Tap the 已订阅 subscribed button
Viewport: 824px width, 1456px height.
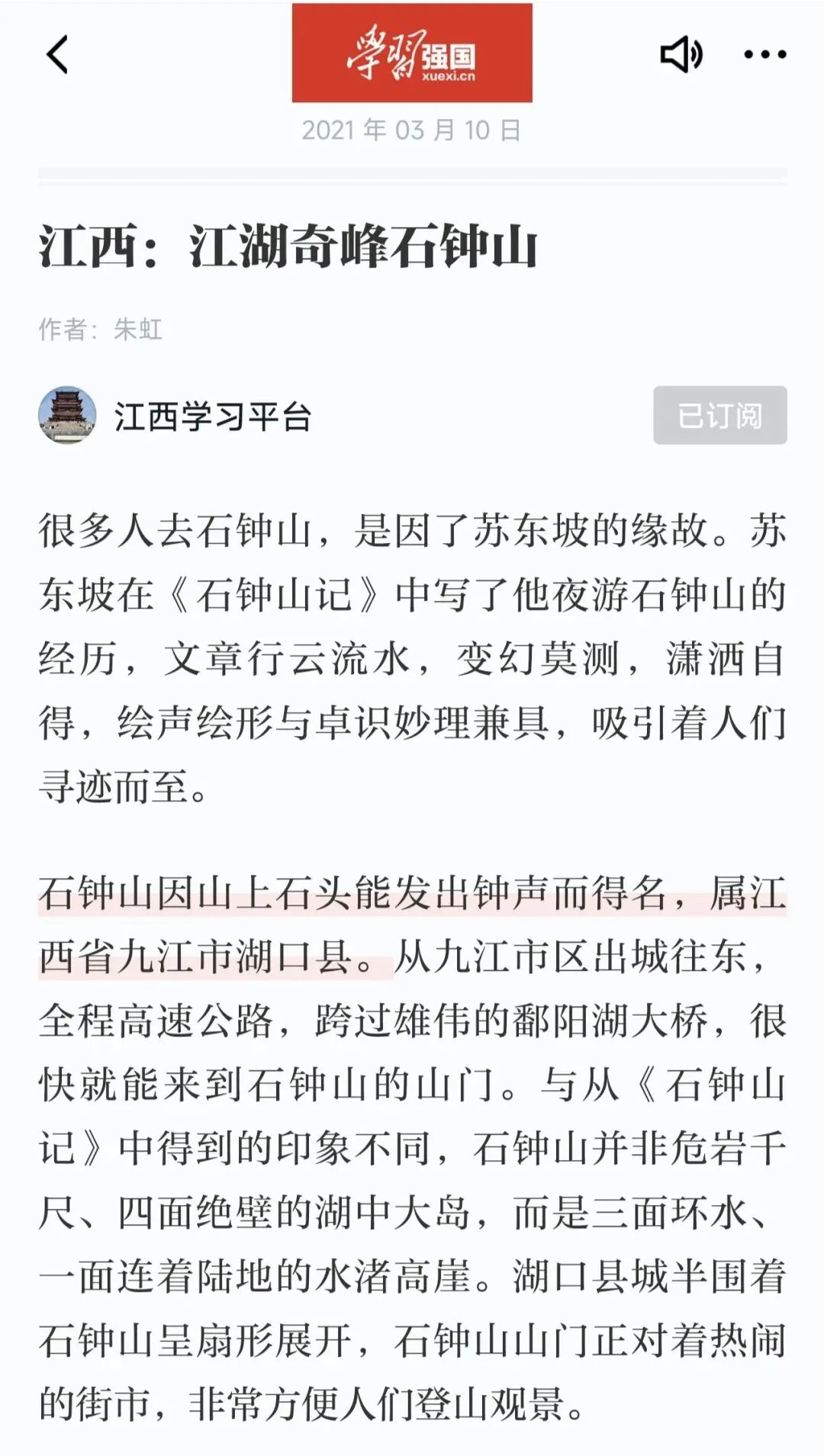pos(719,415)
